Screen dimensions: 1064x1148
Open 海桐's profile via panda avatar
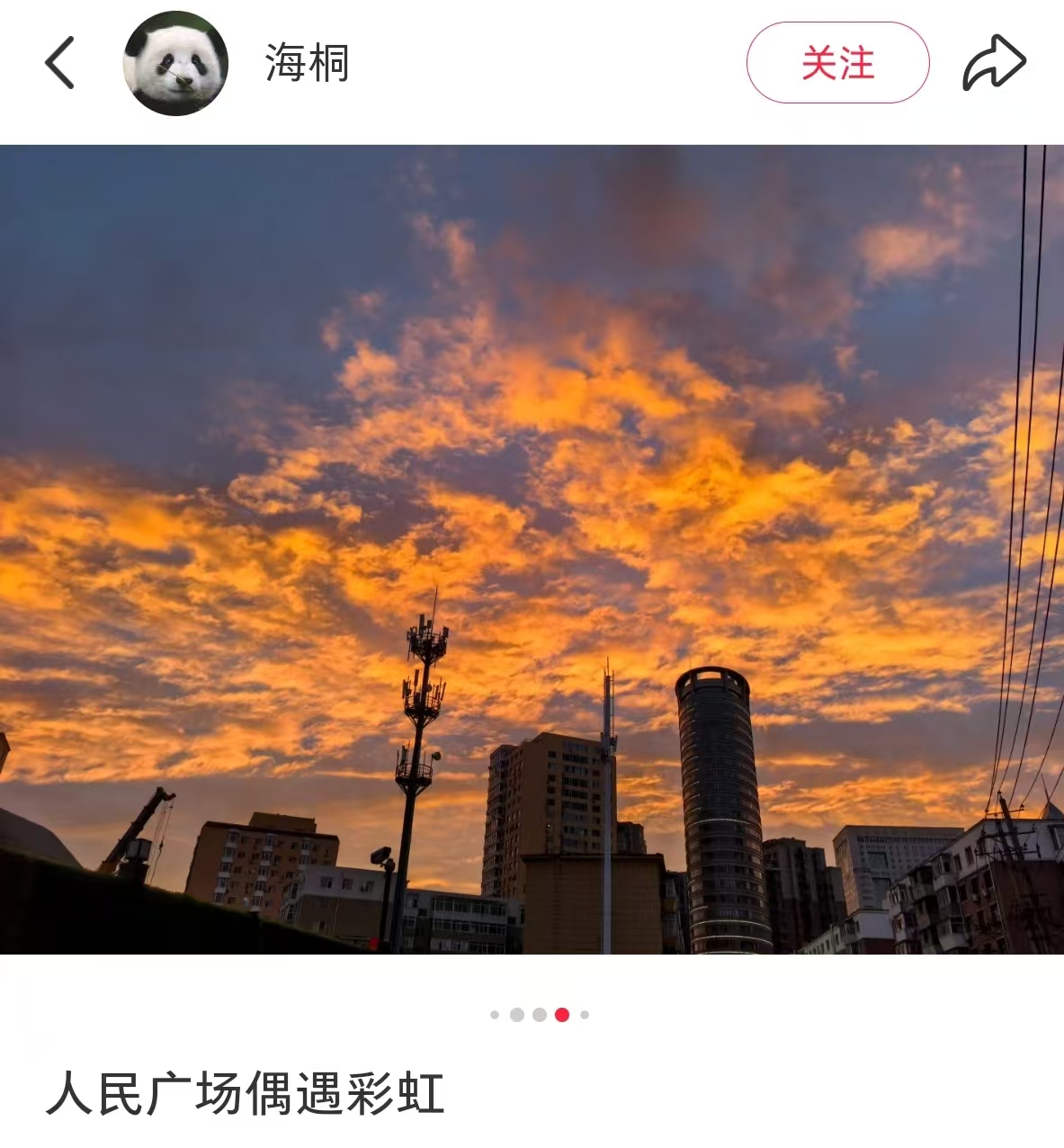pyautogui.click(x=175, y=63)
